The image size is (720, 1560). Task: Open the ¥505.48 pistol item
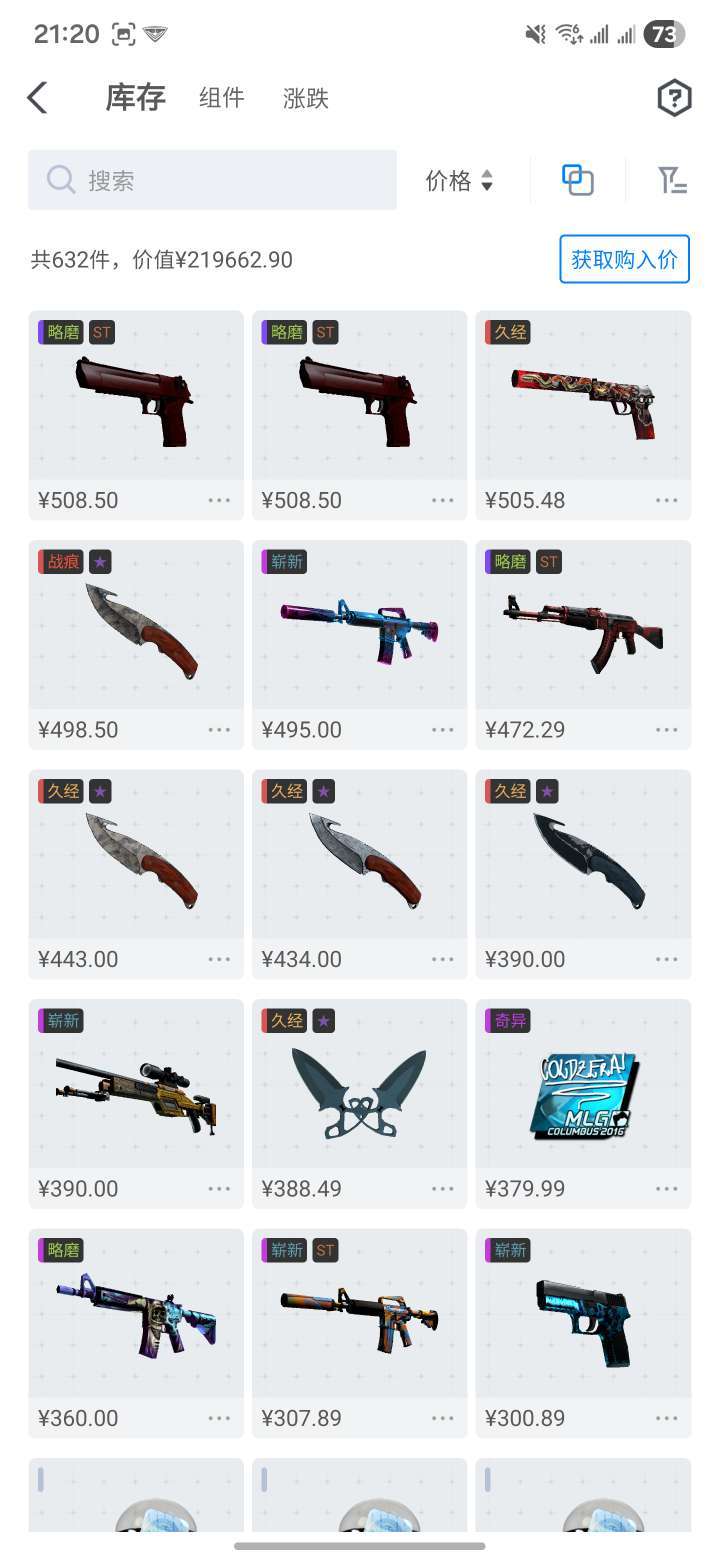583,400
